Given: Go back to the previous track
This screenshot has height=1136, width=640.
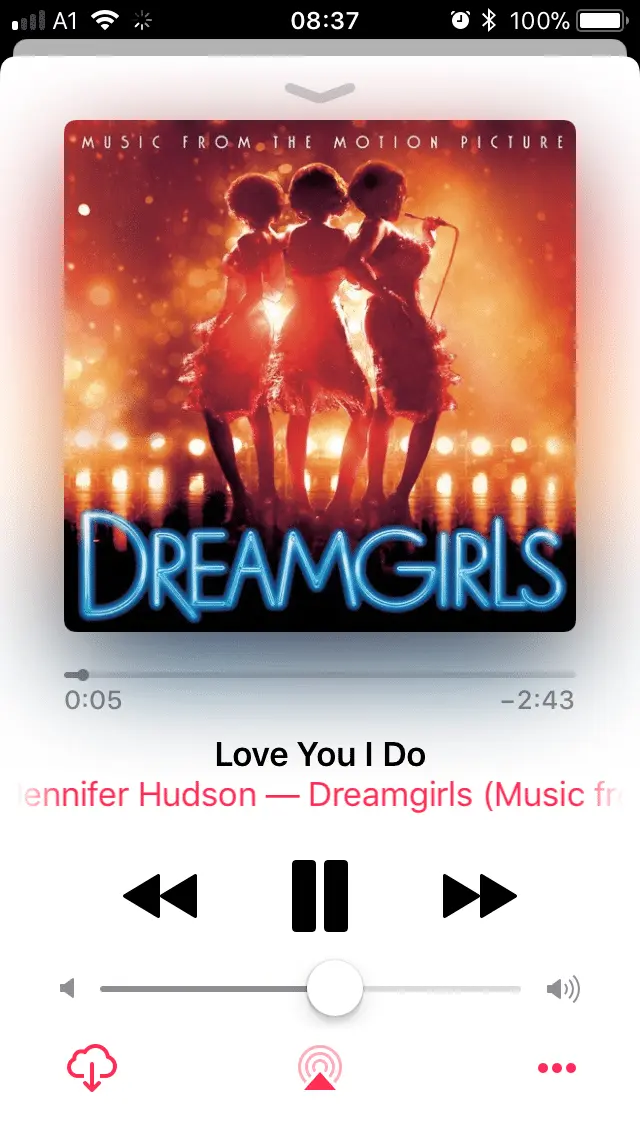Looking at the screenshot, I should click(x=160, y=895).
